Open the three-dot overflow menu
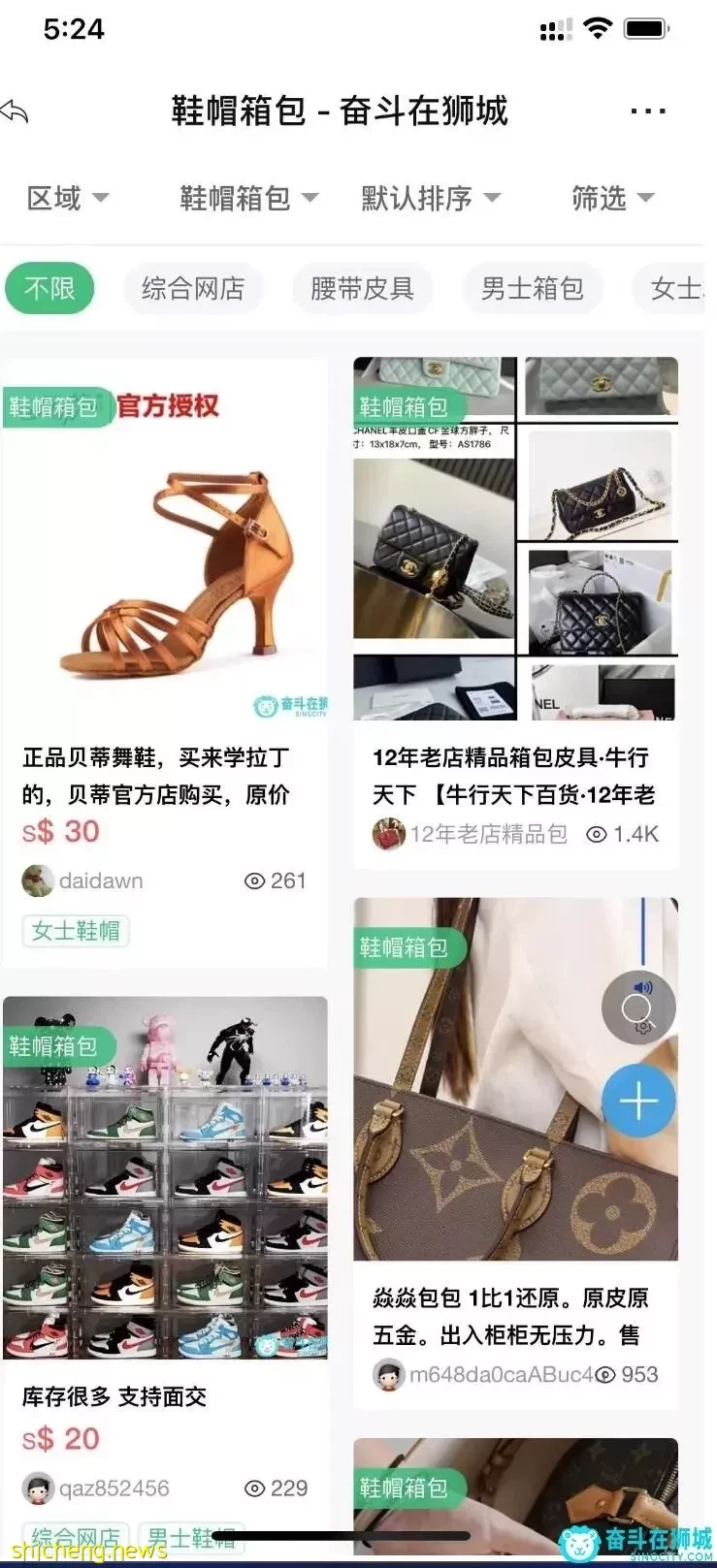The image size is (717, 1568). coord(647,112)
